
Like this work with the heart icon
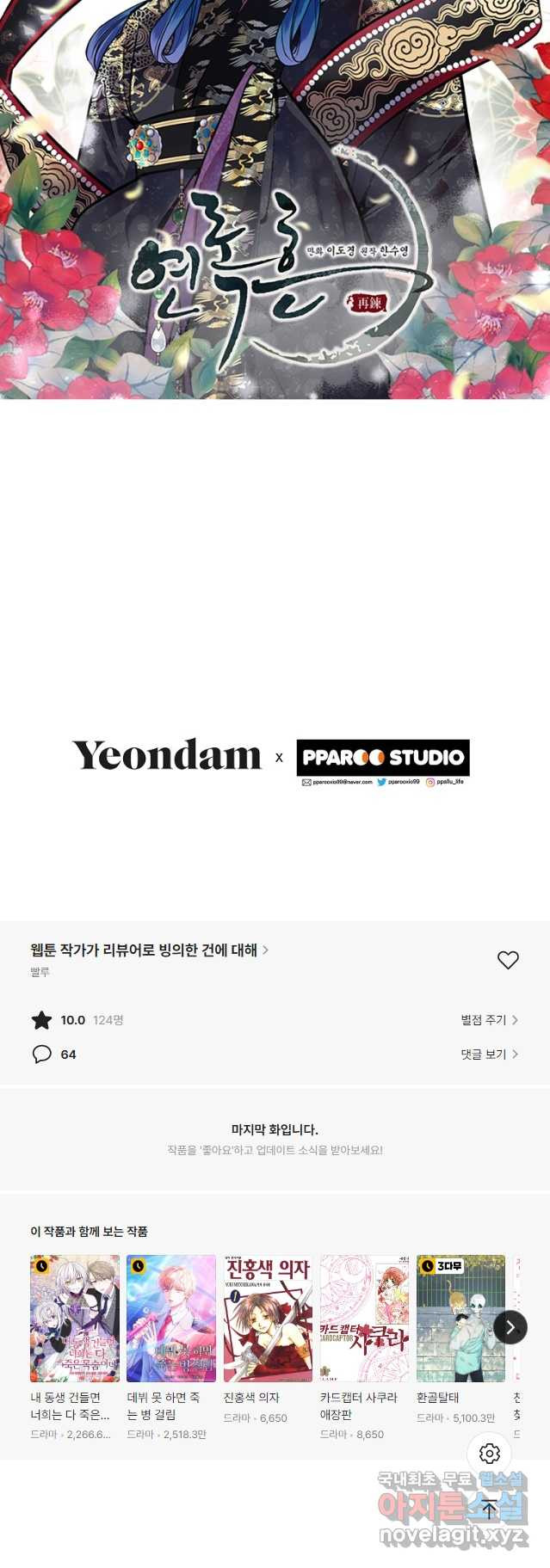coord(508,960)
